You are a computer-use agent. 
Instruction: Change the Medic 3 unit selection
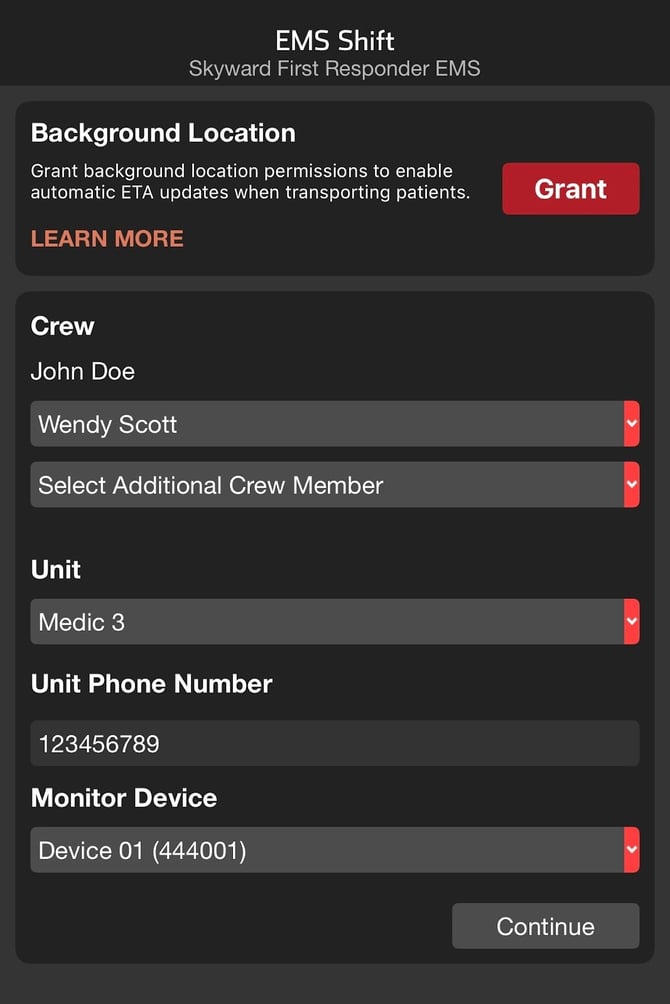point(334,622)
